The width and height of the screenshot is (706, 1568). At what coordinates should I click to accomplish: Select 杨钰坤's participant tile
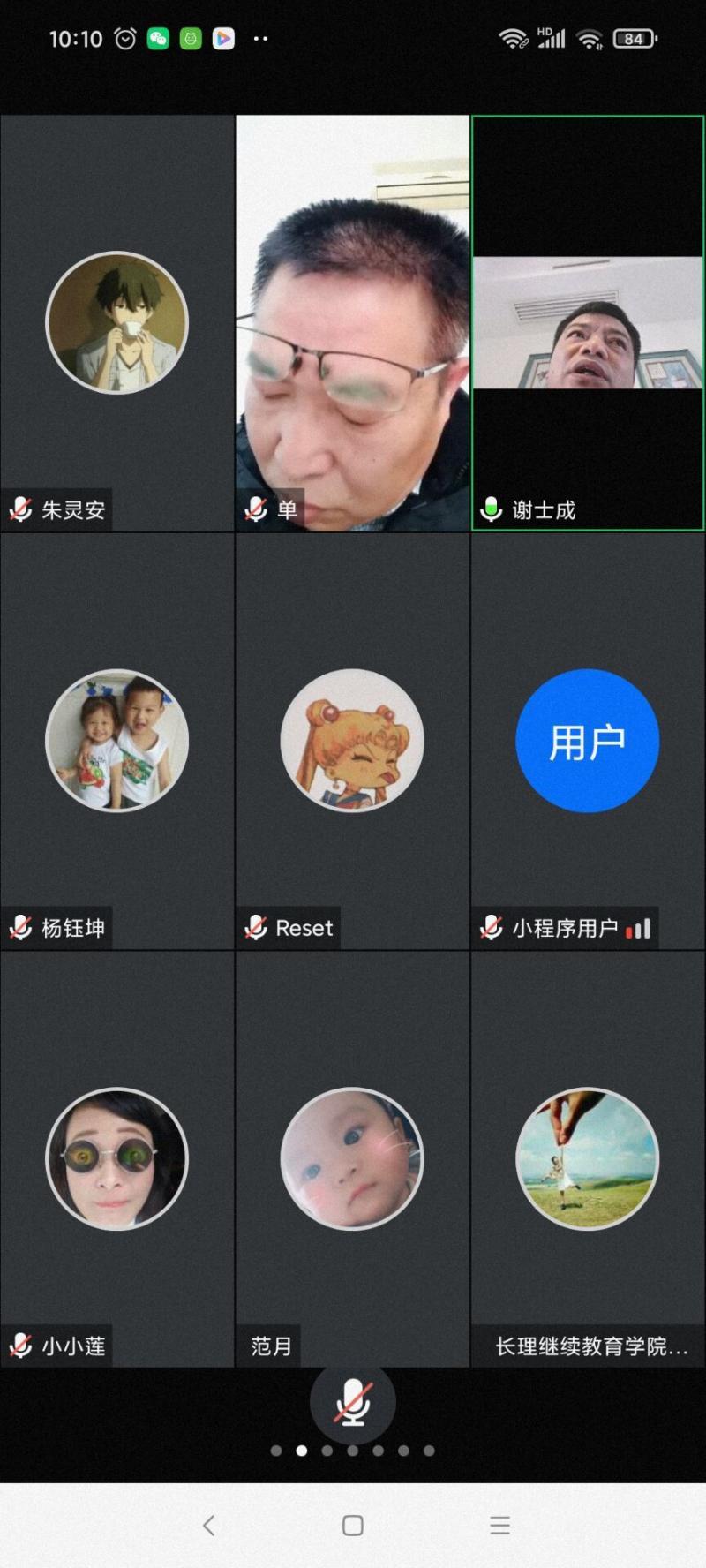point(116,741)
